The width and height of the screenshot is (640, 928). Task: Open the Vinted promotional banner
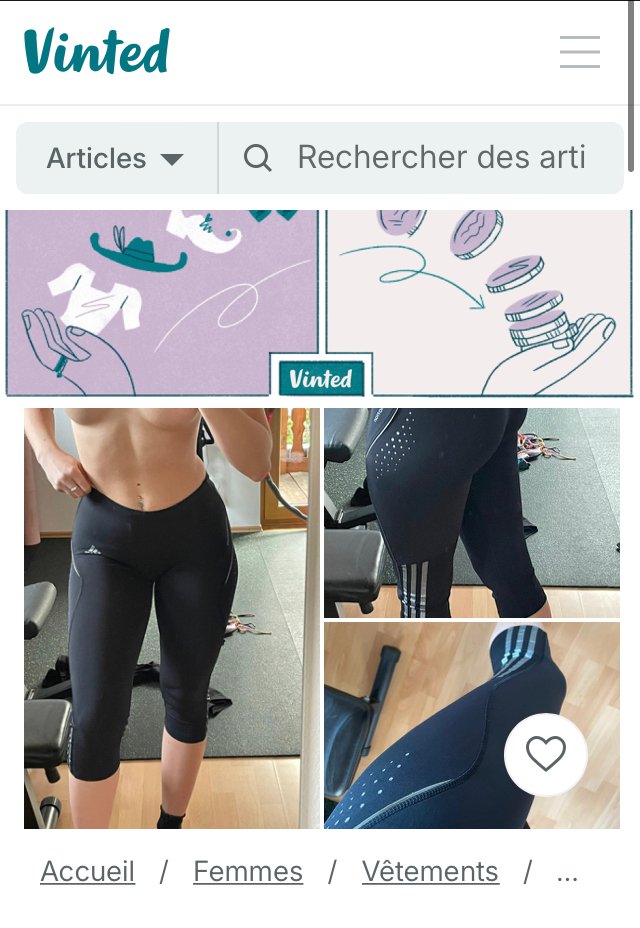pyautogui.click(x=320, y=303)
